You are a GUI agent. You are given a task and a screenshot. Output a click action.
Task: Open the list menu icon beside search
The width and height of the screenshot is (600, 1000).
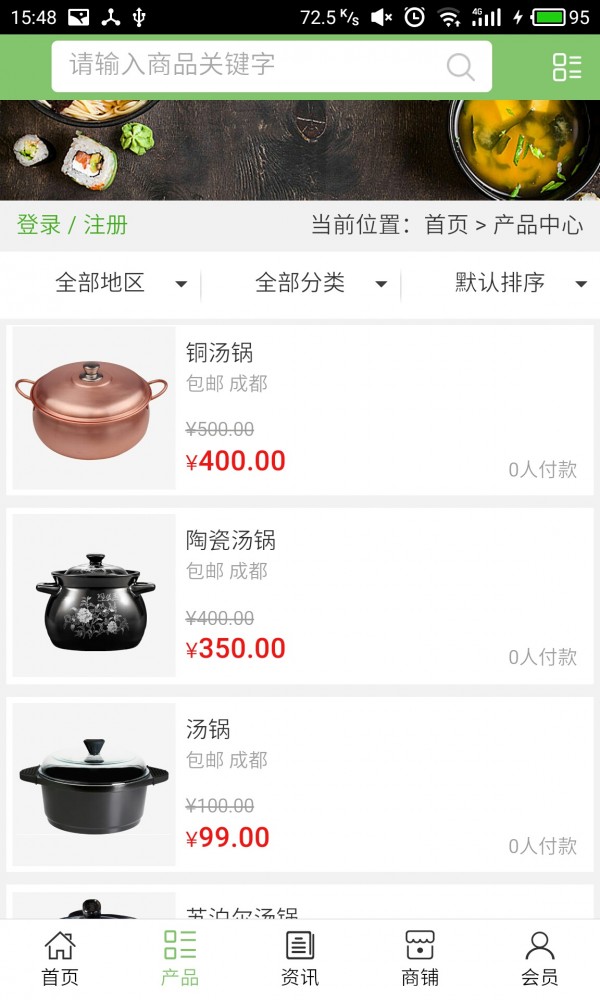coord(567,67)
